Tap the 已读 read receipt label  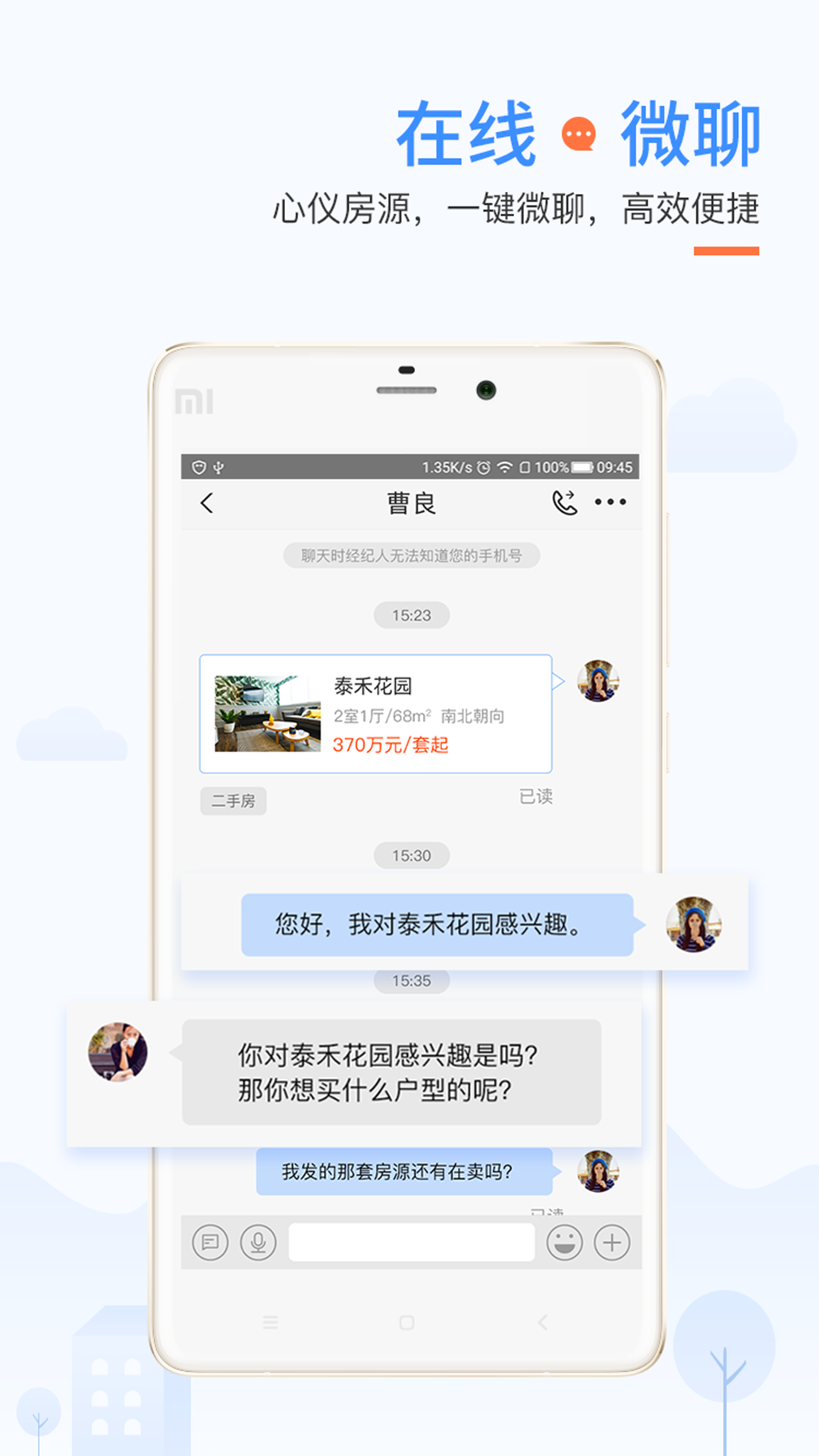pyautogui.click(x=535, y=797)
